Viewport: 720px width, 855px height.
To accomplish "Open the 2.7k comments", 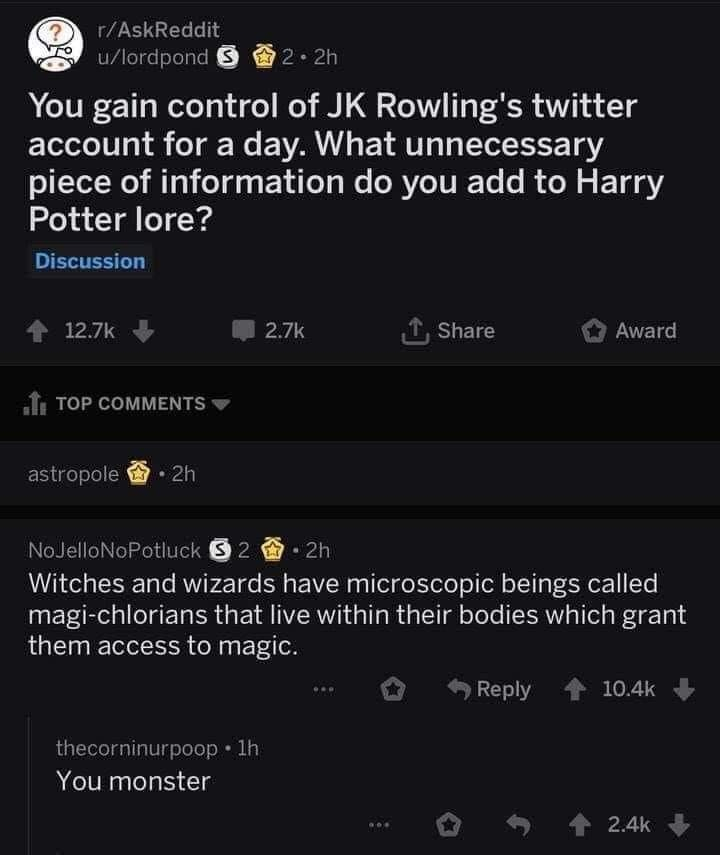I will coord(270,331).
